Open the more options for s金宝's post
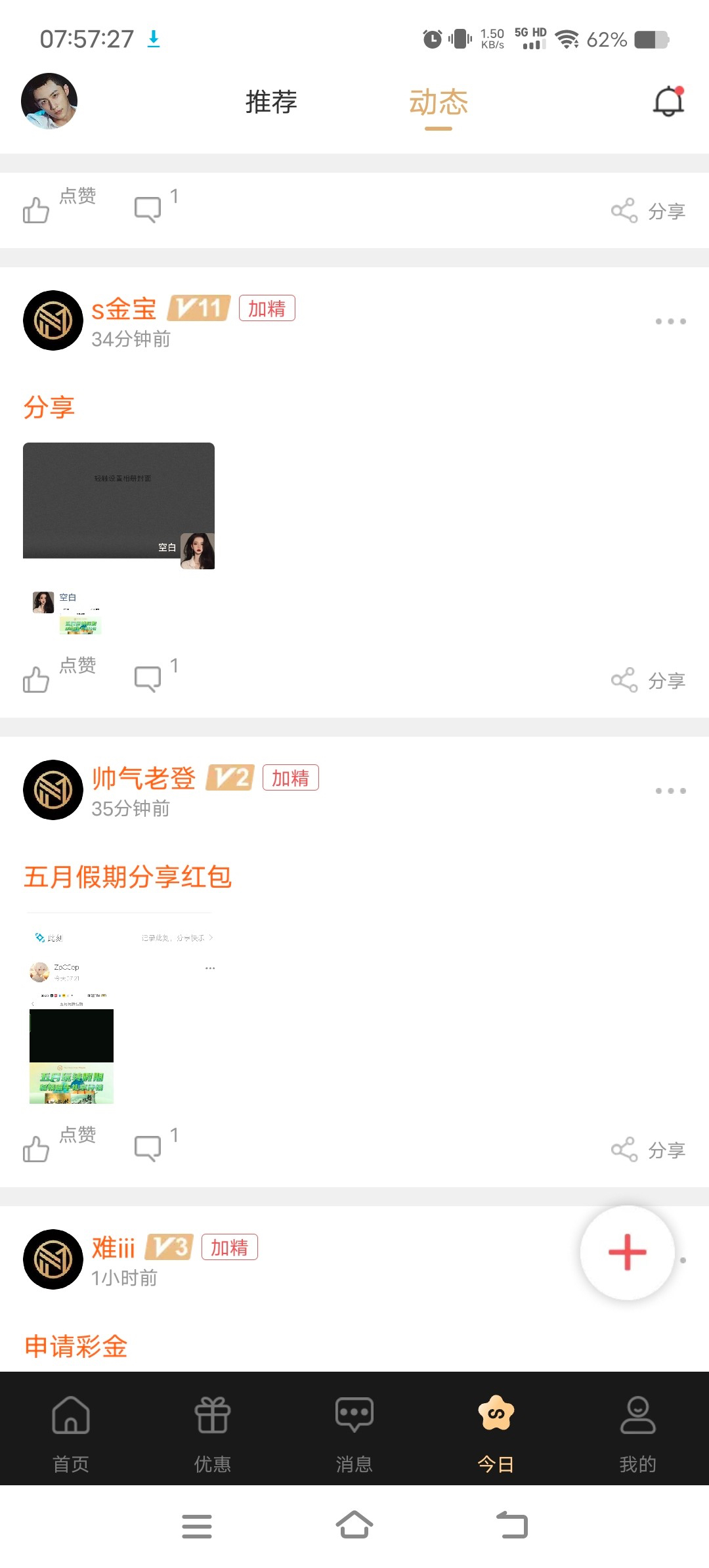The height and width of the screenshot is (1568, 709). tap(670, 322)
